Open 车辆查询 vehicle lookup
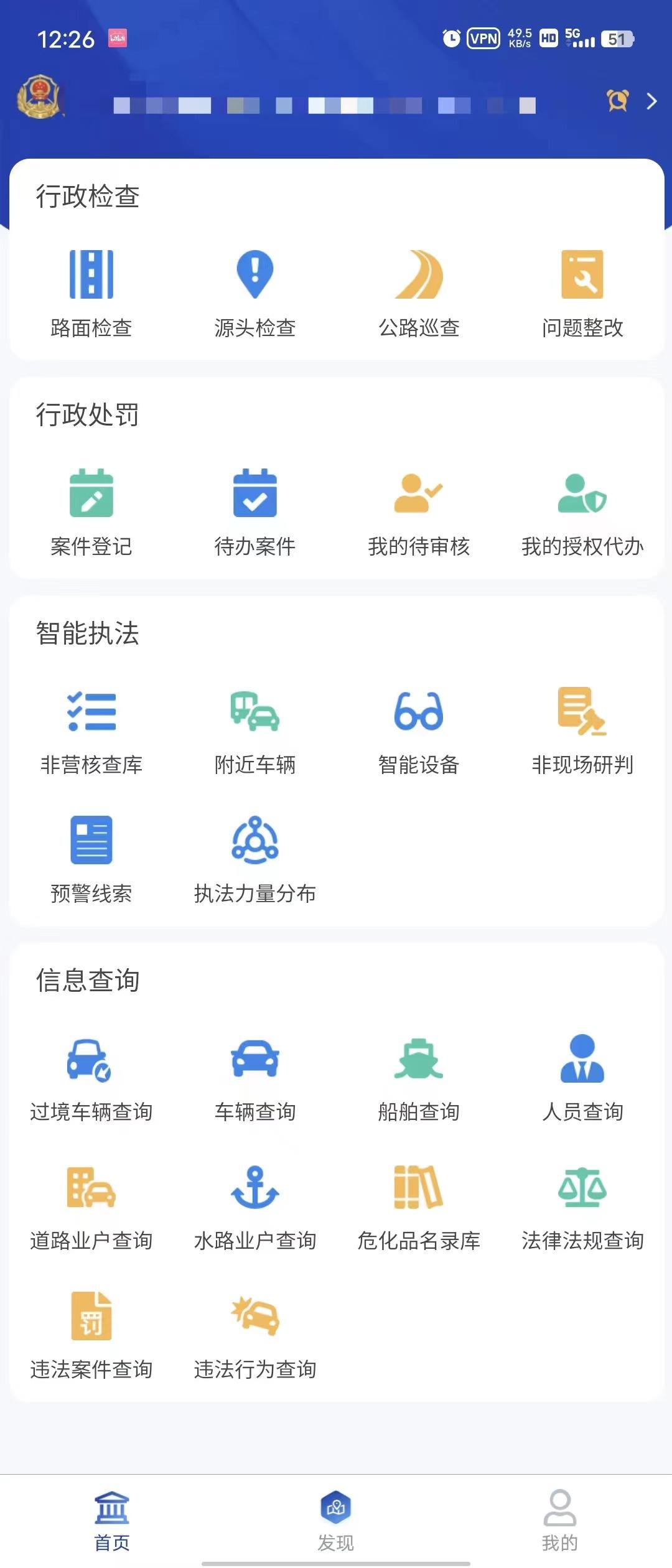This screenshot has width=672, height=1568. click(255, 1078)
